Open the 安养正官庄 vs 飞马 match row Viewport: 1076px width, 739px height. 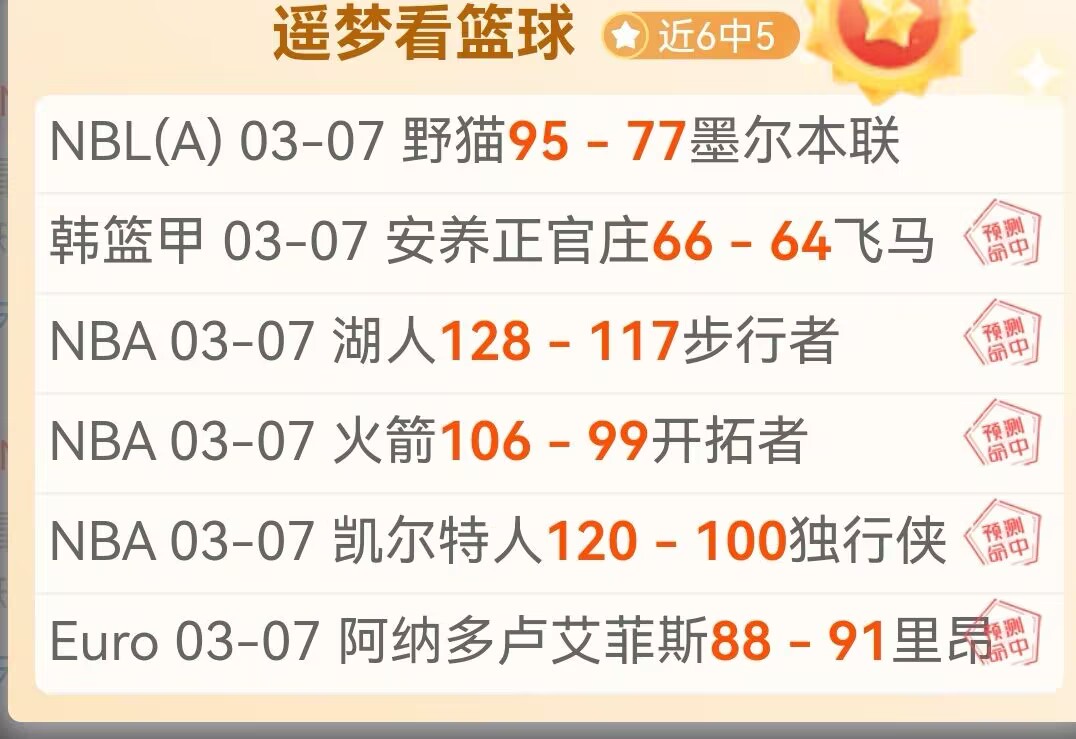pyautogui.click(x=492, y=243)
